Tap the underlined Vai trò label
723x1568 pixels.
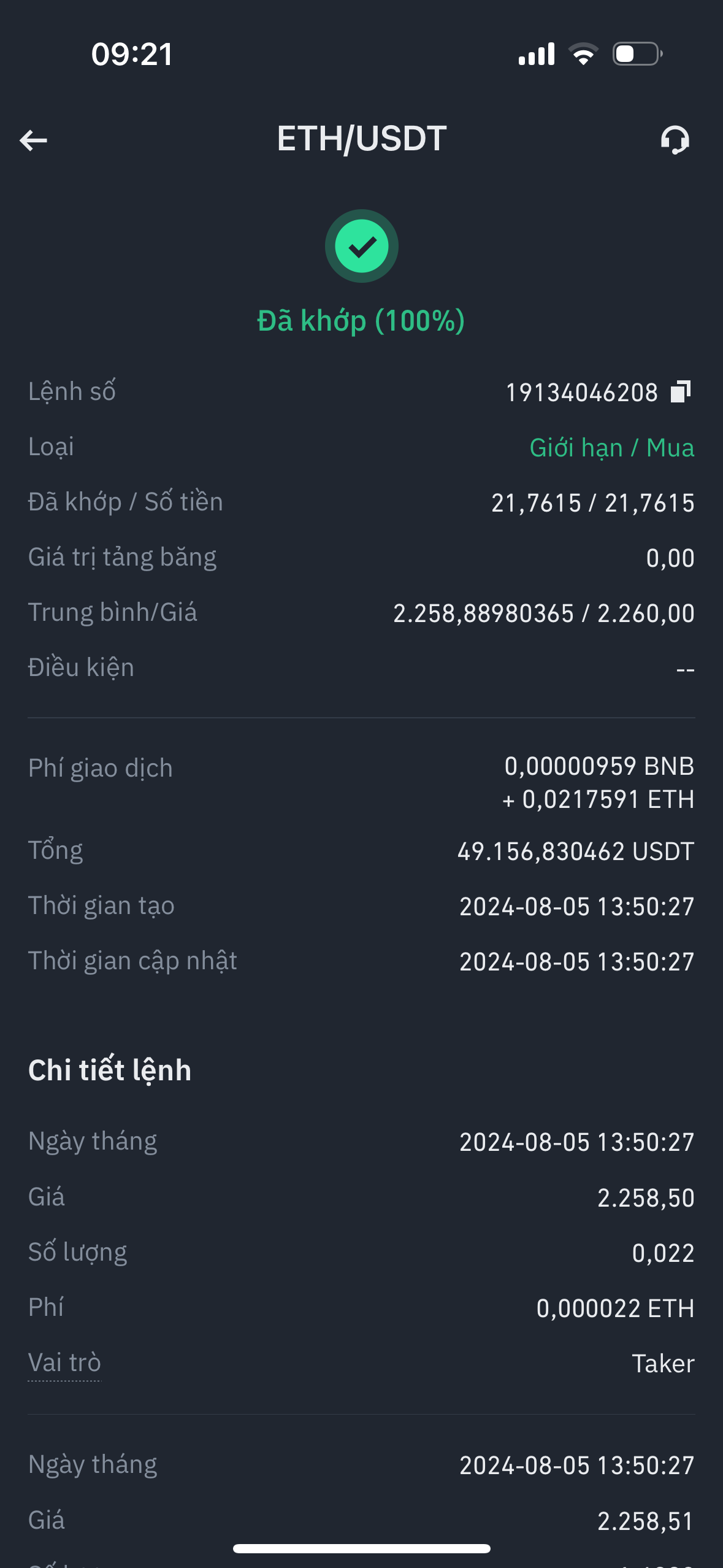(x=64, y=1363)
